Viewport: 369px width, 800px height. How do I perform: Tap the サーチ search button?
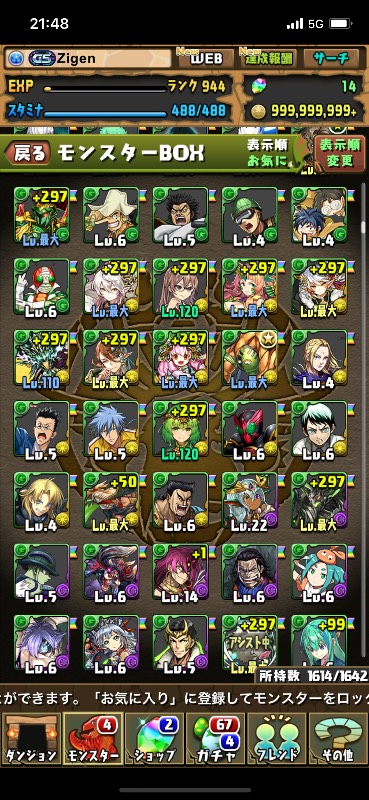[x=332, y=58]
